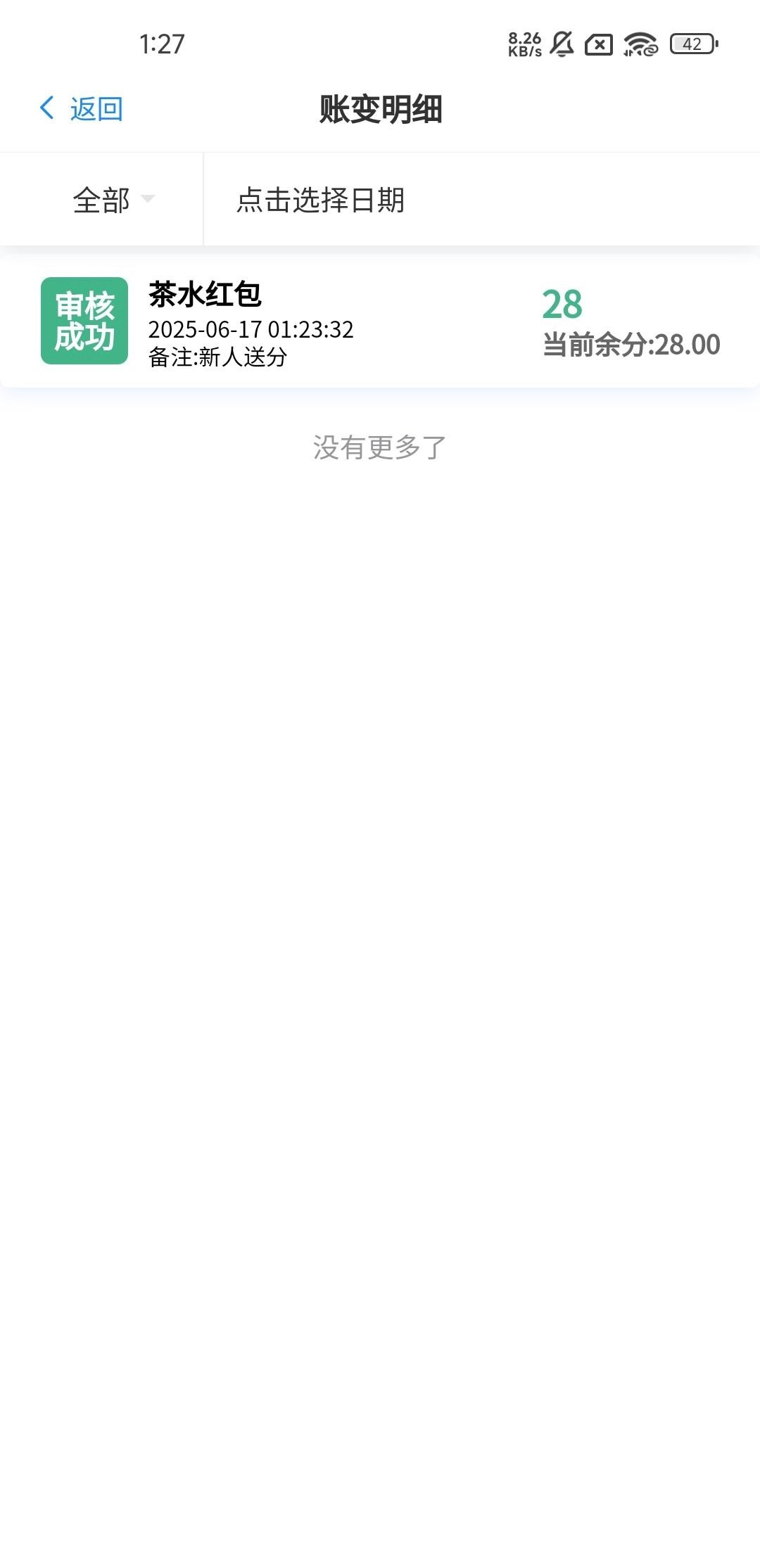This screenshot has height=1568, width=760.
Task: Expand the 全部 filter dropdown
Action: click(113, 200)
